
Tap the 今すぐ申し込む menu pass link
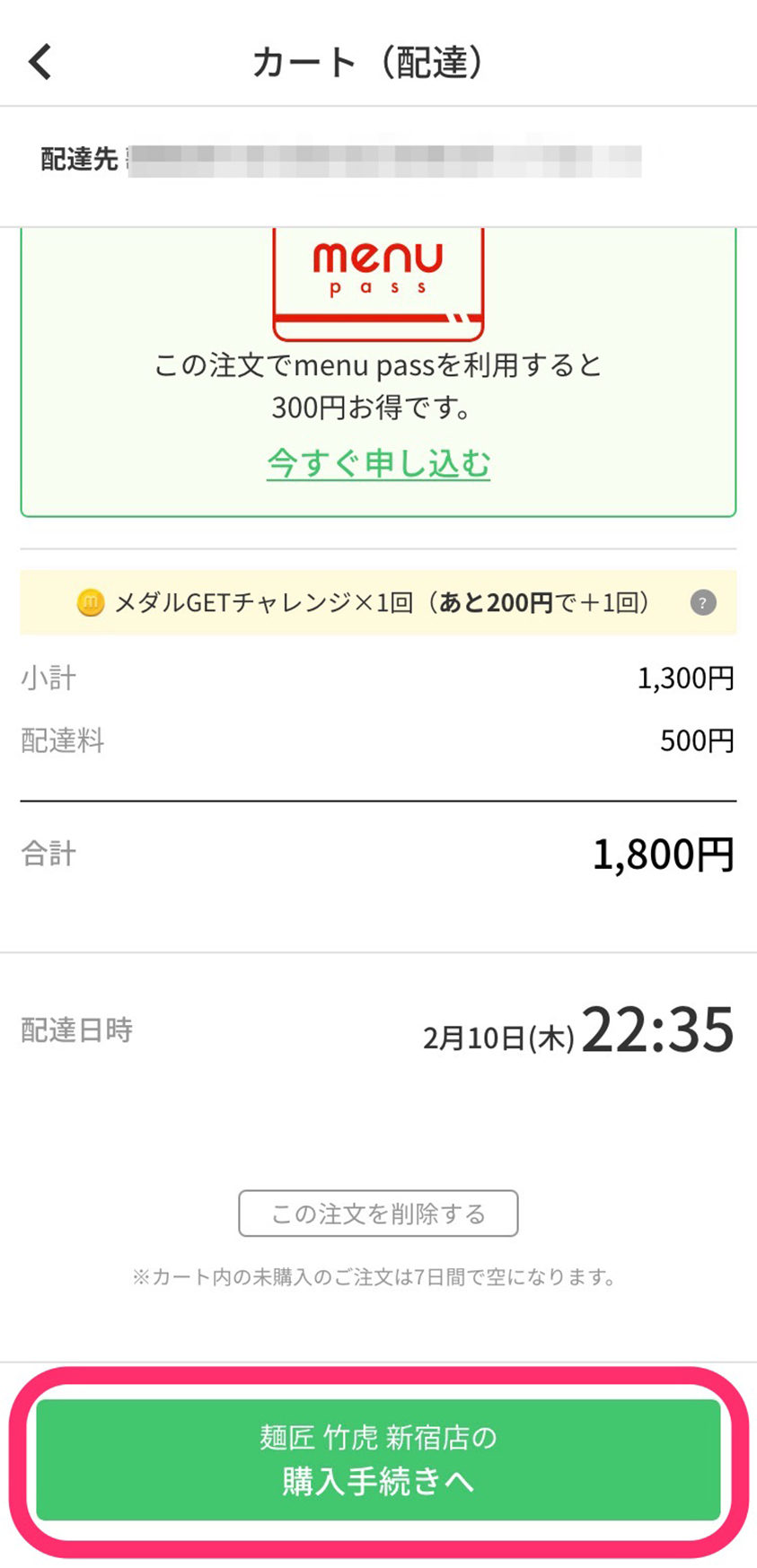[378, 463]
